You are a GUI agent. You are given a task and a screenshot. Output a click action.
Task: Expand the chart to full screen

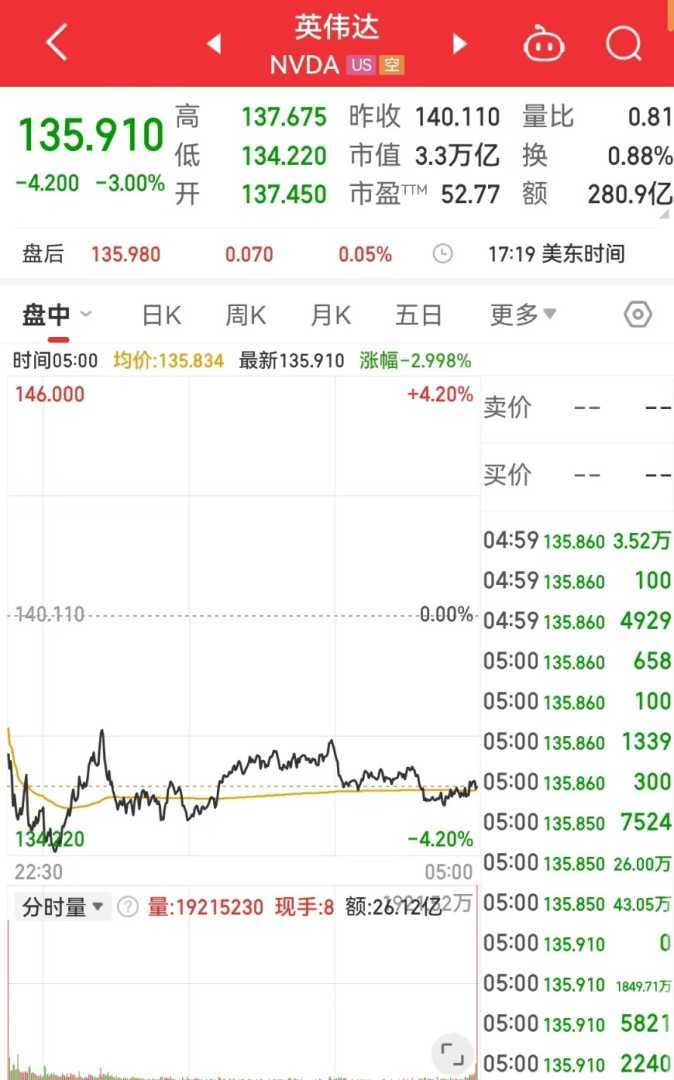452,1053
